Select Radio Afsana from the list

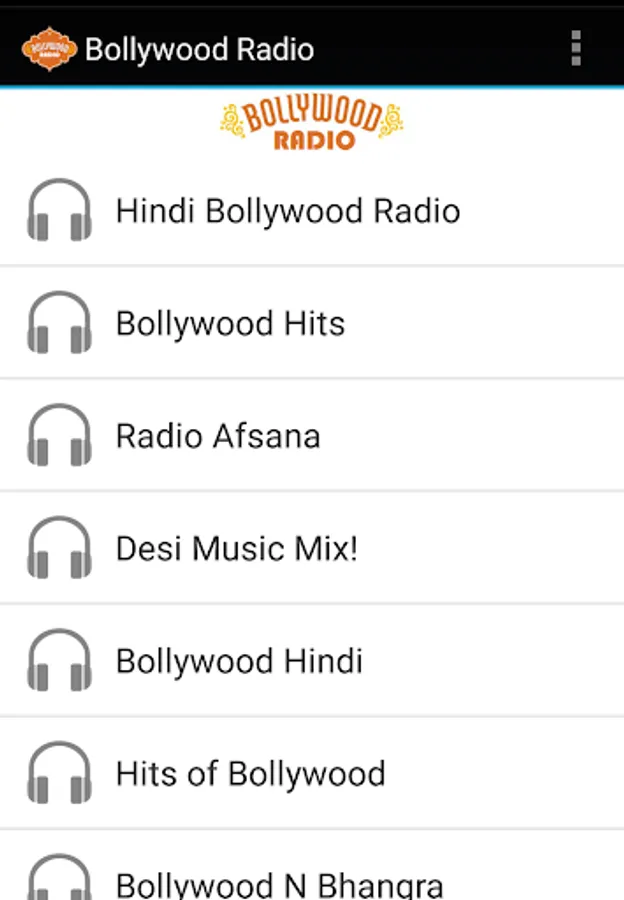click(218, 436)
